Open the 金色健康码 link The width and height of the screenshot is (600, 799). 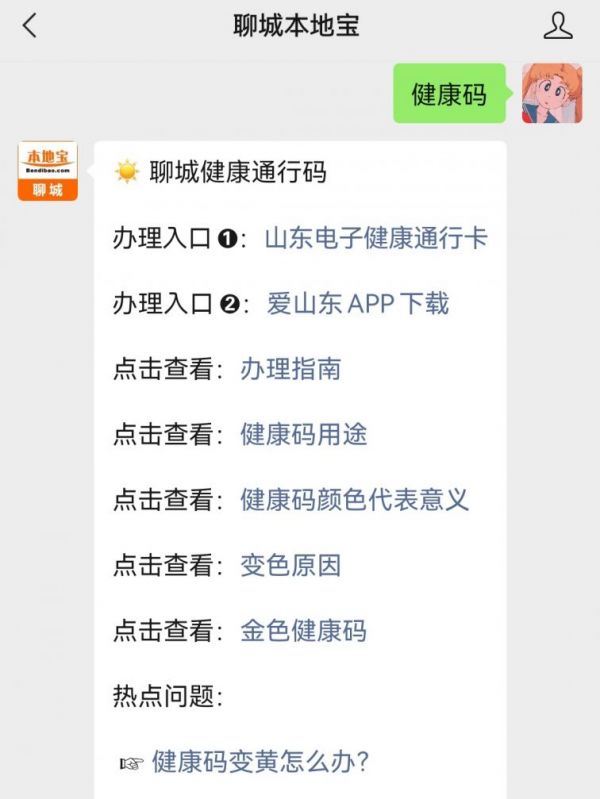tap(303, 630)
